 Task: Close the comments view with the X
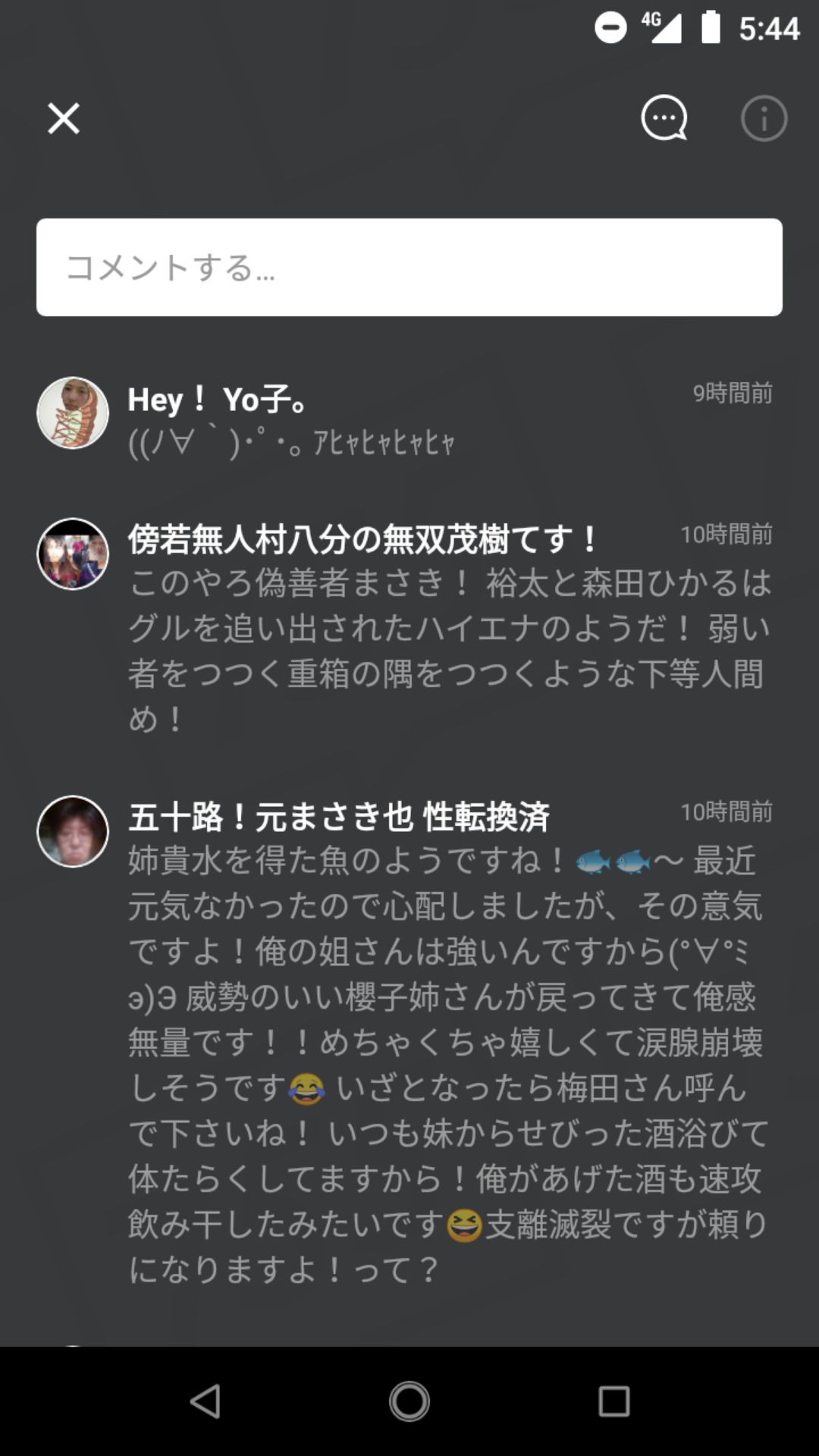[x=64, y=120]
